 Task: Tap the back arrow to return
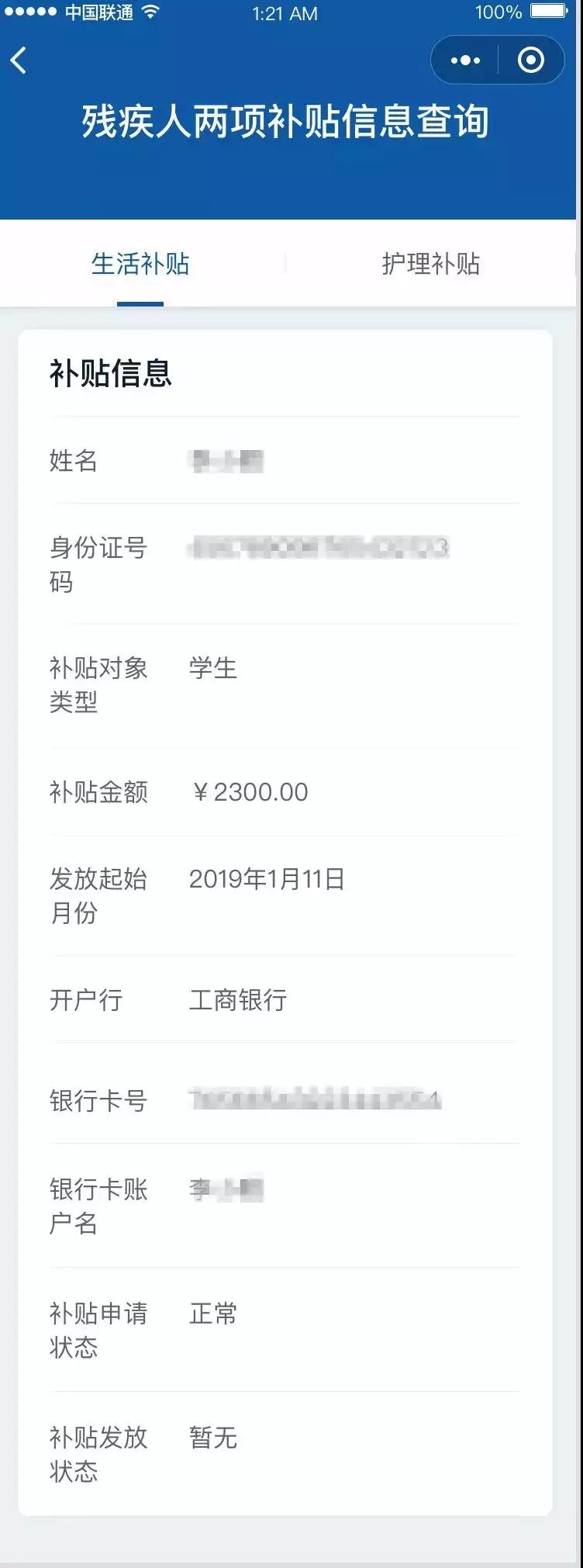(x=19, y=60)
